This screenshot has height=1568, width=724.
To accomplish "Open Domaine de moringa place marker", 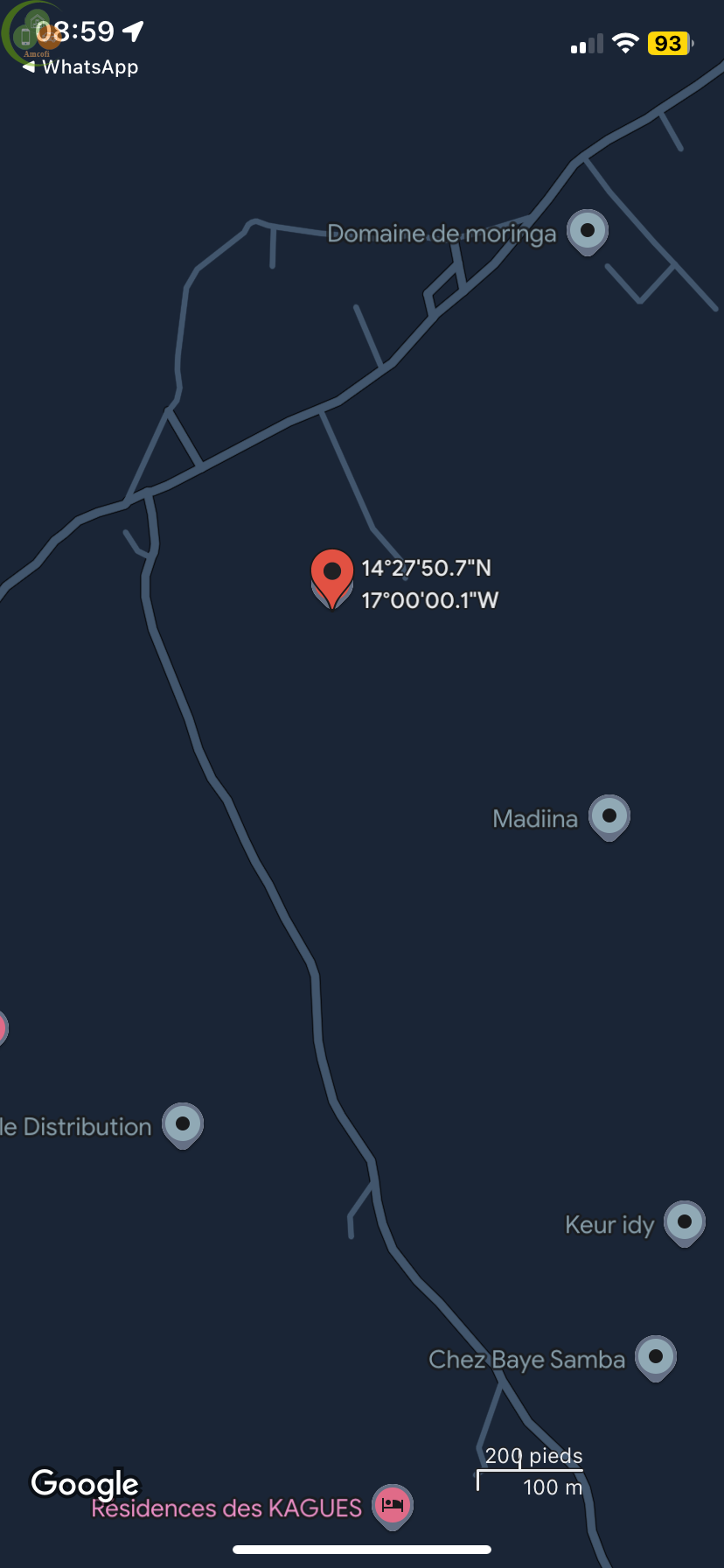I will (x=588, y=232).
